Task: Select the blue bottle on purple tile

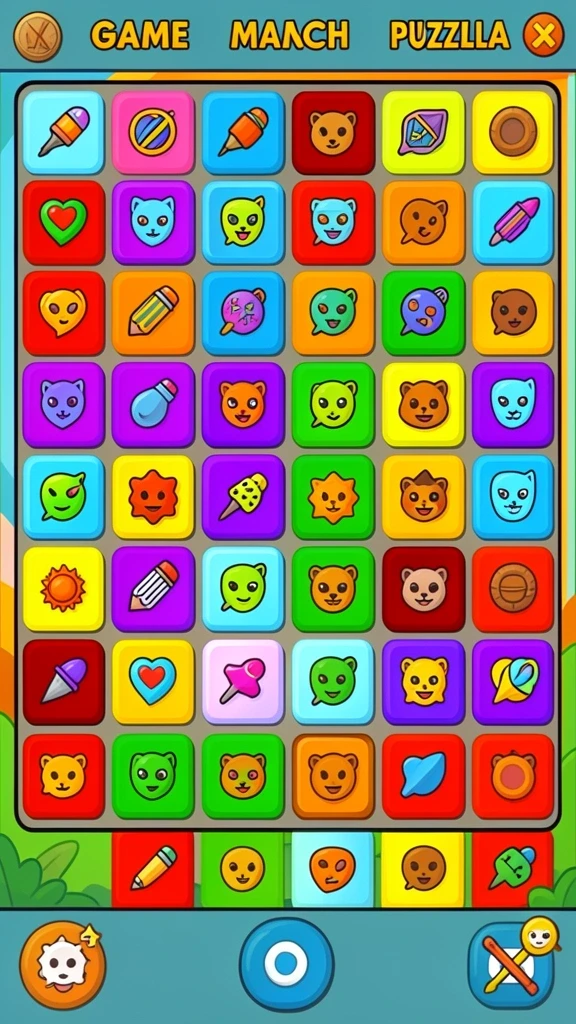Action: [x=153, y=404]
